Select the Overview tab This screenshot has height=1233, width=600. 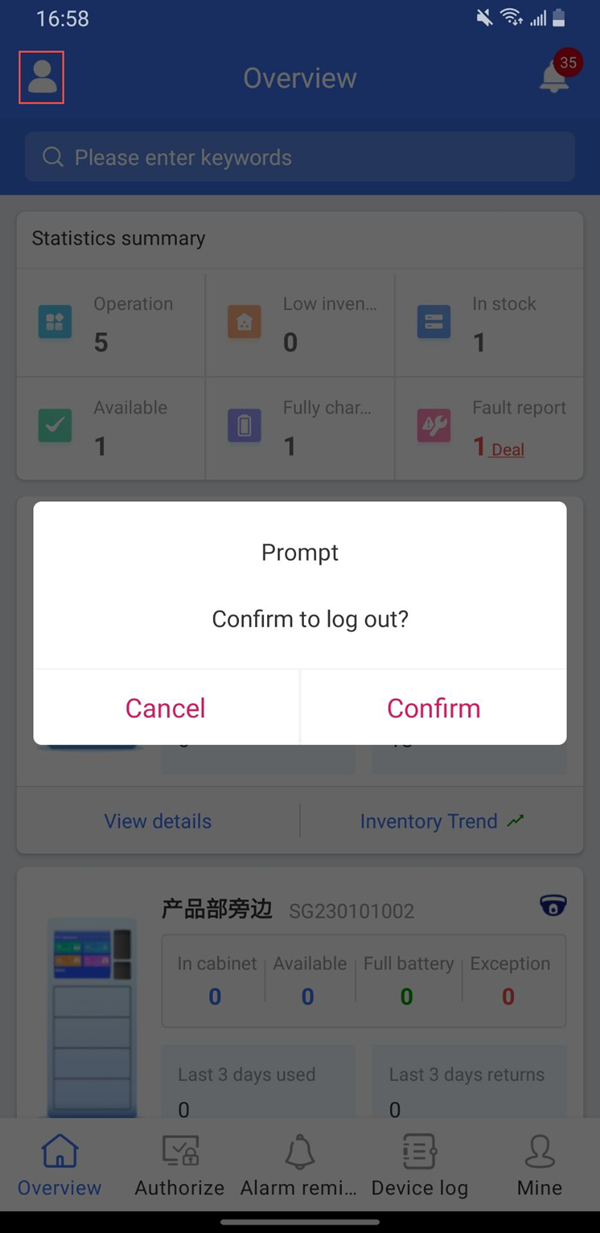(60, 1165)
